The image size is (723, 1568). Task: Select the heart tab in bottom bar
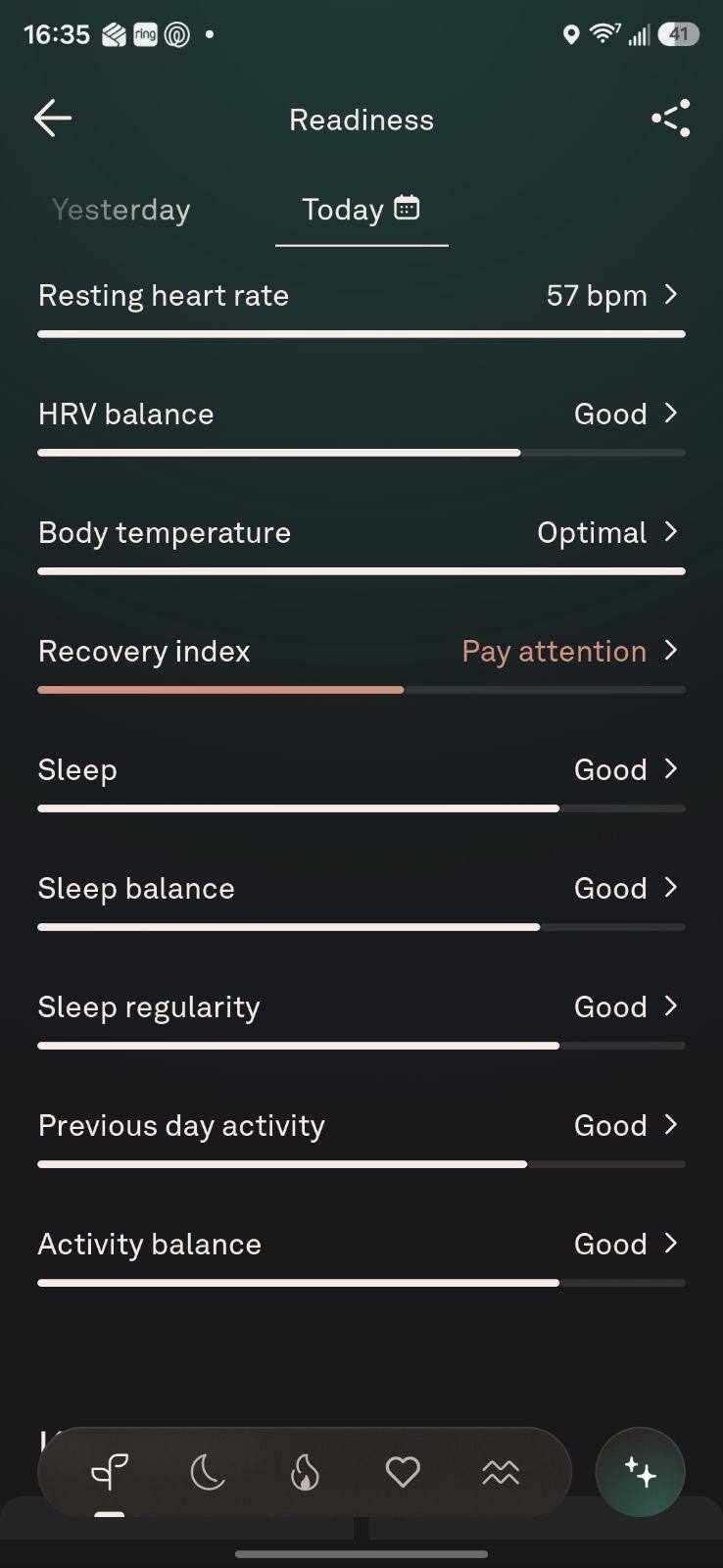pyautogui.click(x=403, y=1472)
